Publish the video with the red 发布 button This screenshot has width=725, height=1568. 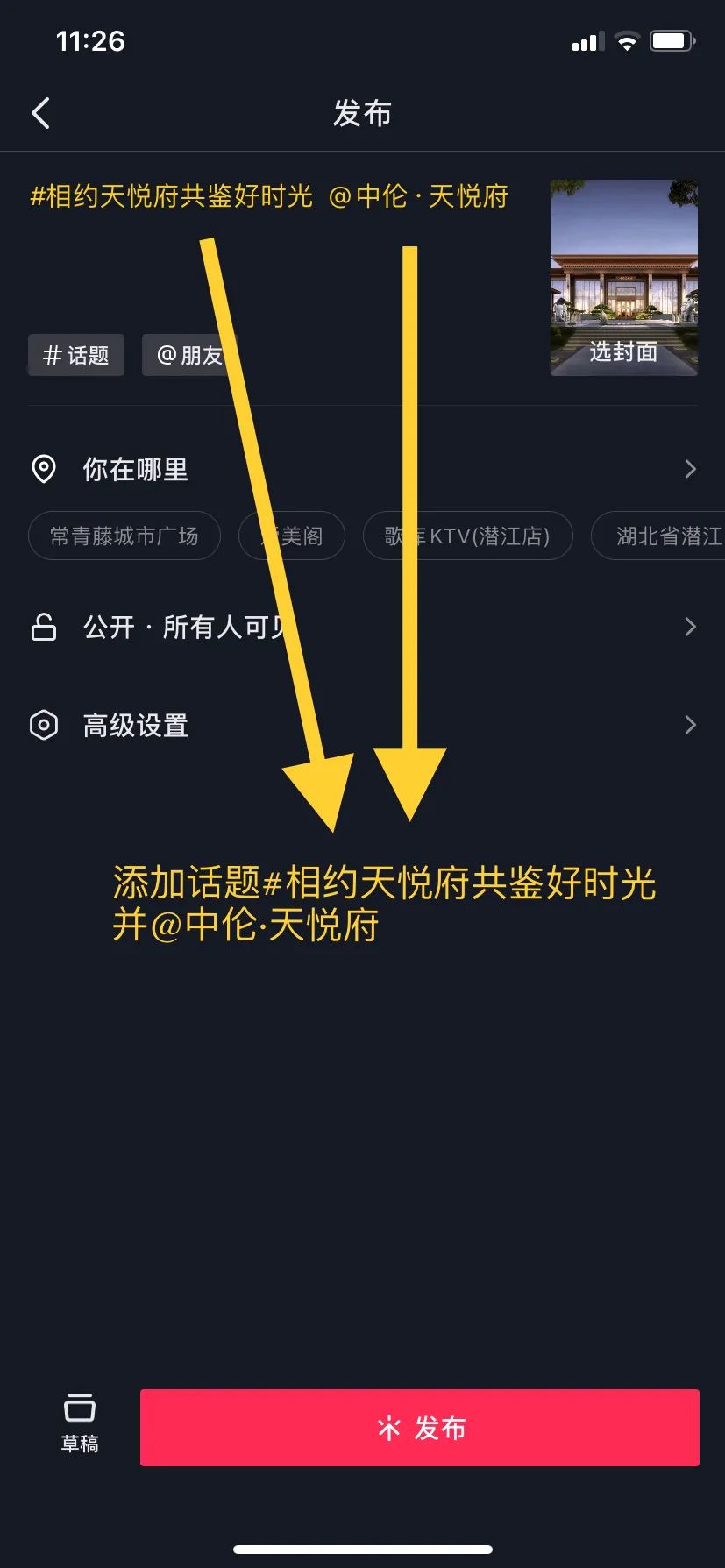(x=420, y=1428)
